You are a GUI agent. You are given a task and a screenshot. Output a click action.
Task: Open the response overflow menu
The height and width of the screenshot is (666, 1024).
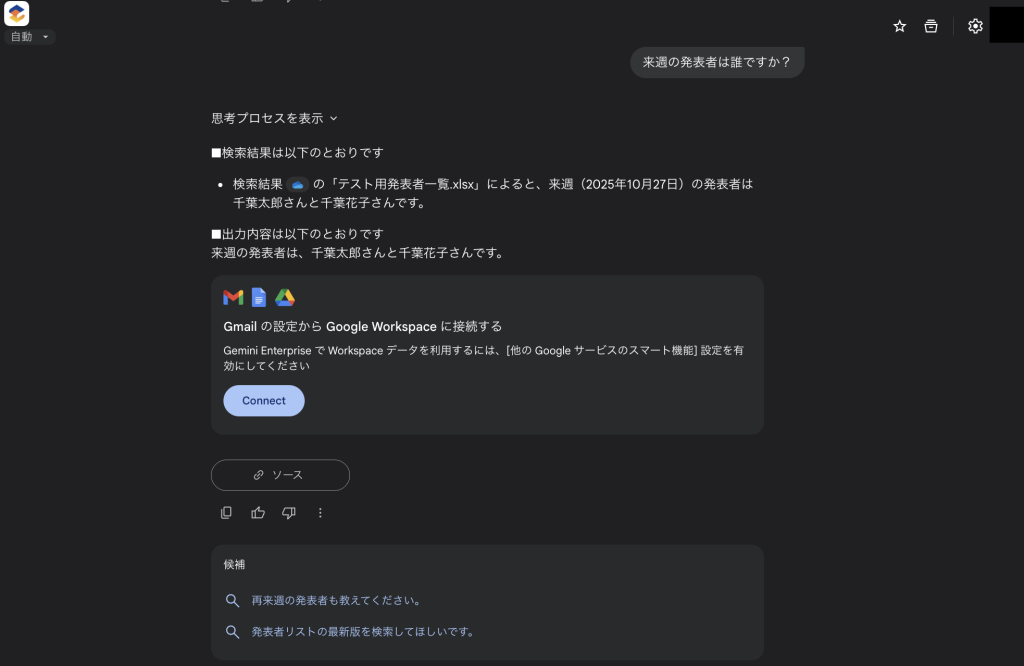[x=320, y=513]
